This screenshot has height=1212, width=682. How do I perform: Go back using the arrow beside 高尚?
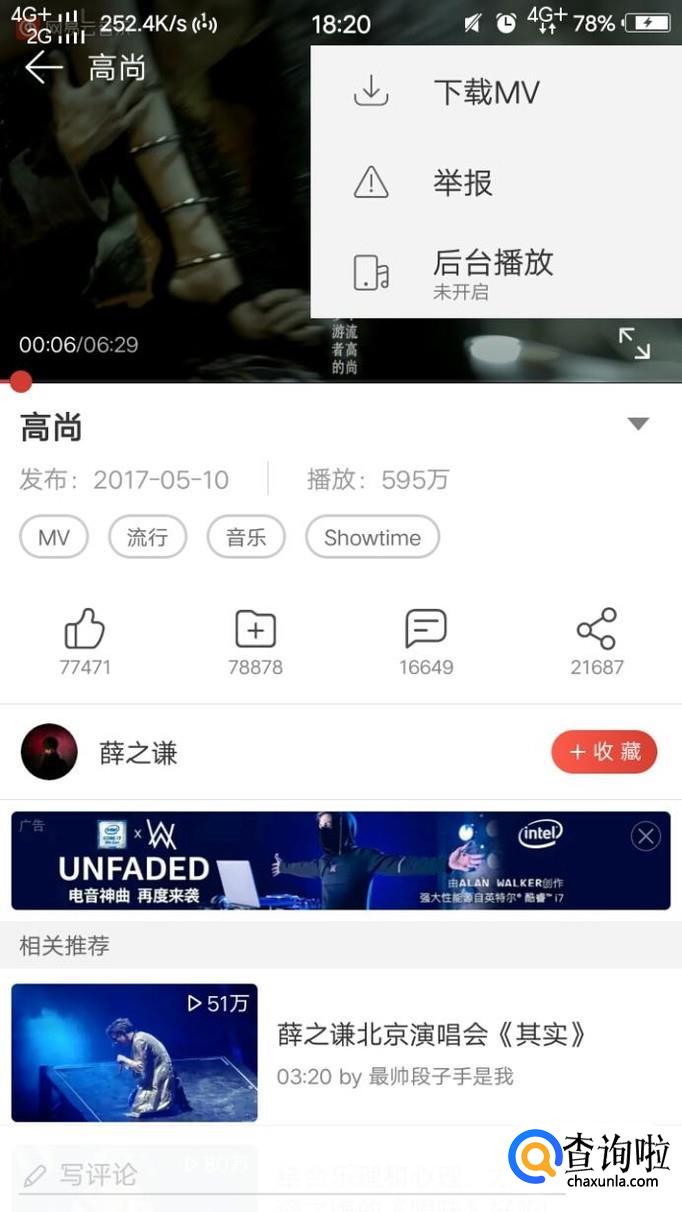point(44,68)
